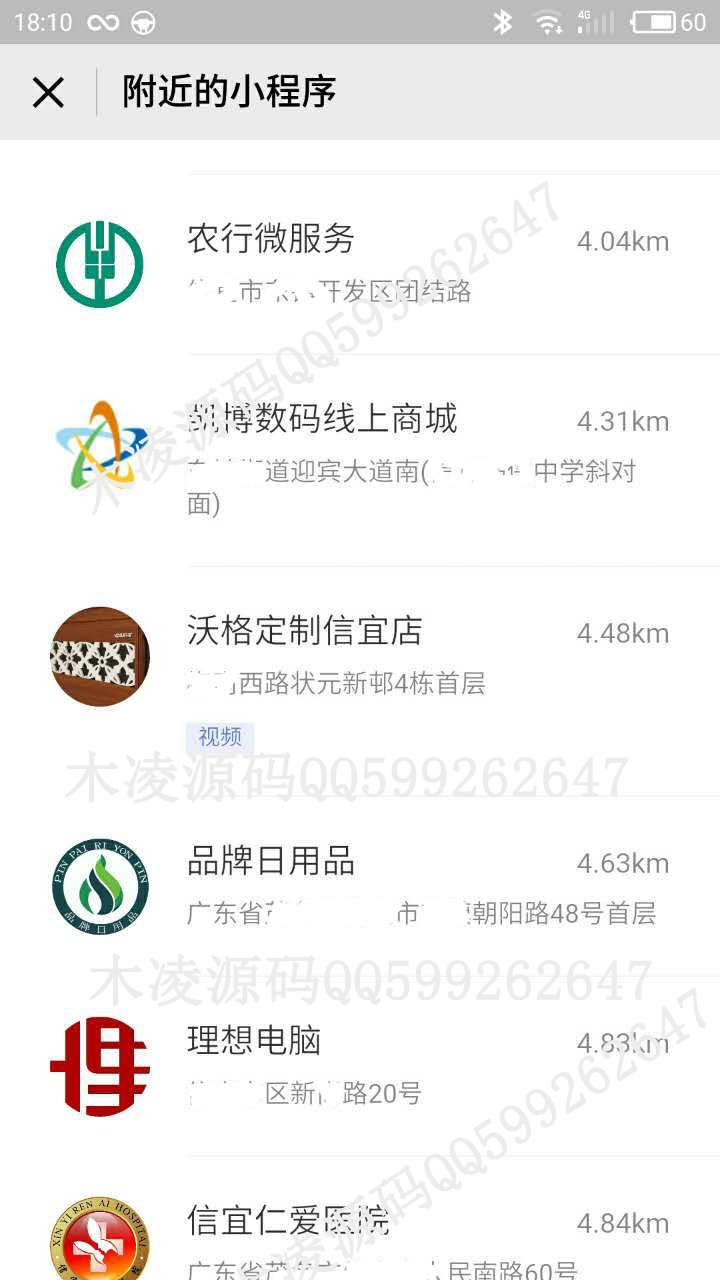
Task: Open the 理想电脑 mini program
Action: [254, 1041]
